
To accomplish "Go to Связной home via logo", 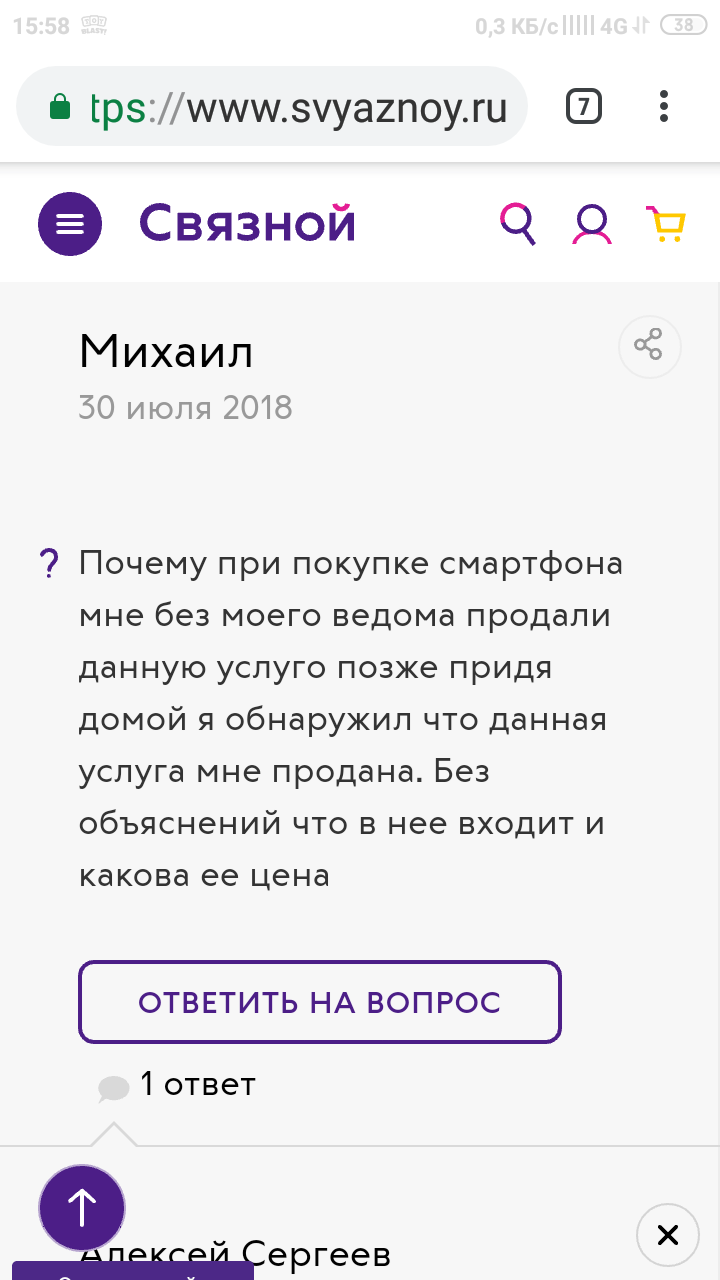I will [247, 223].
